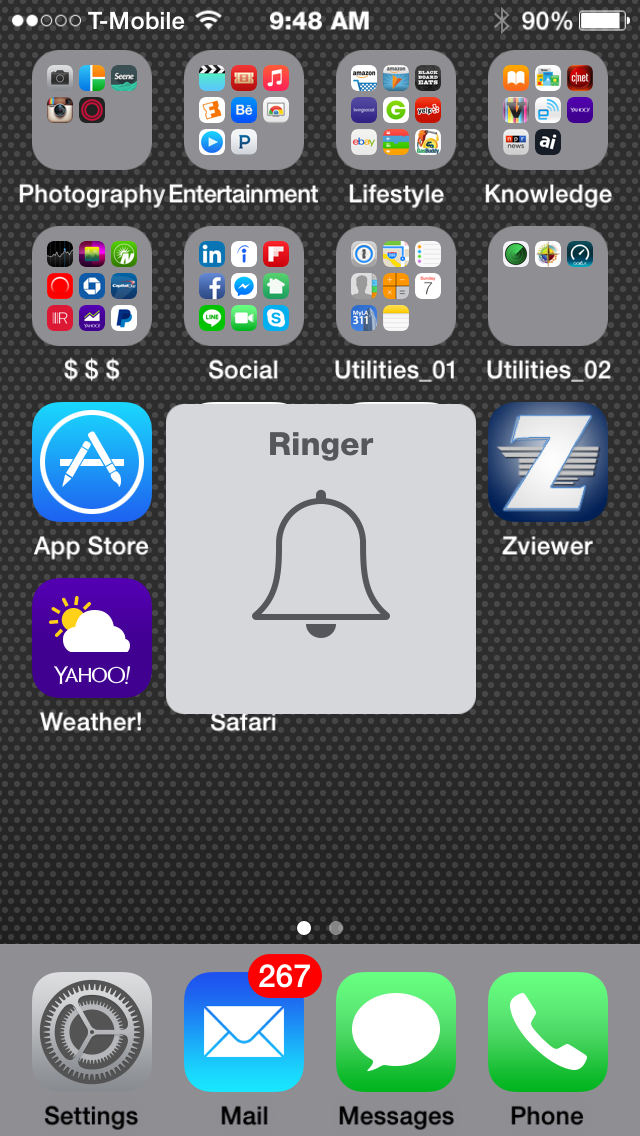Open the Photography folder
This screenshot has width=640, height=1136.
tap(91, 110)
